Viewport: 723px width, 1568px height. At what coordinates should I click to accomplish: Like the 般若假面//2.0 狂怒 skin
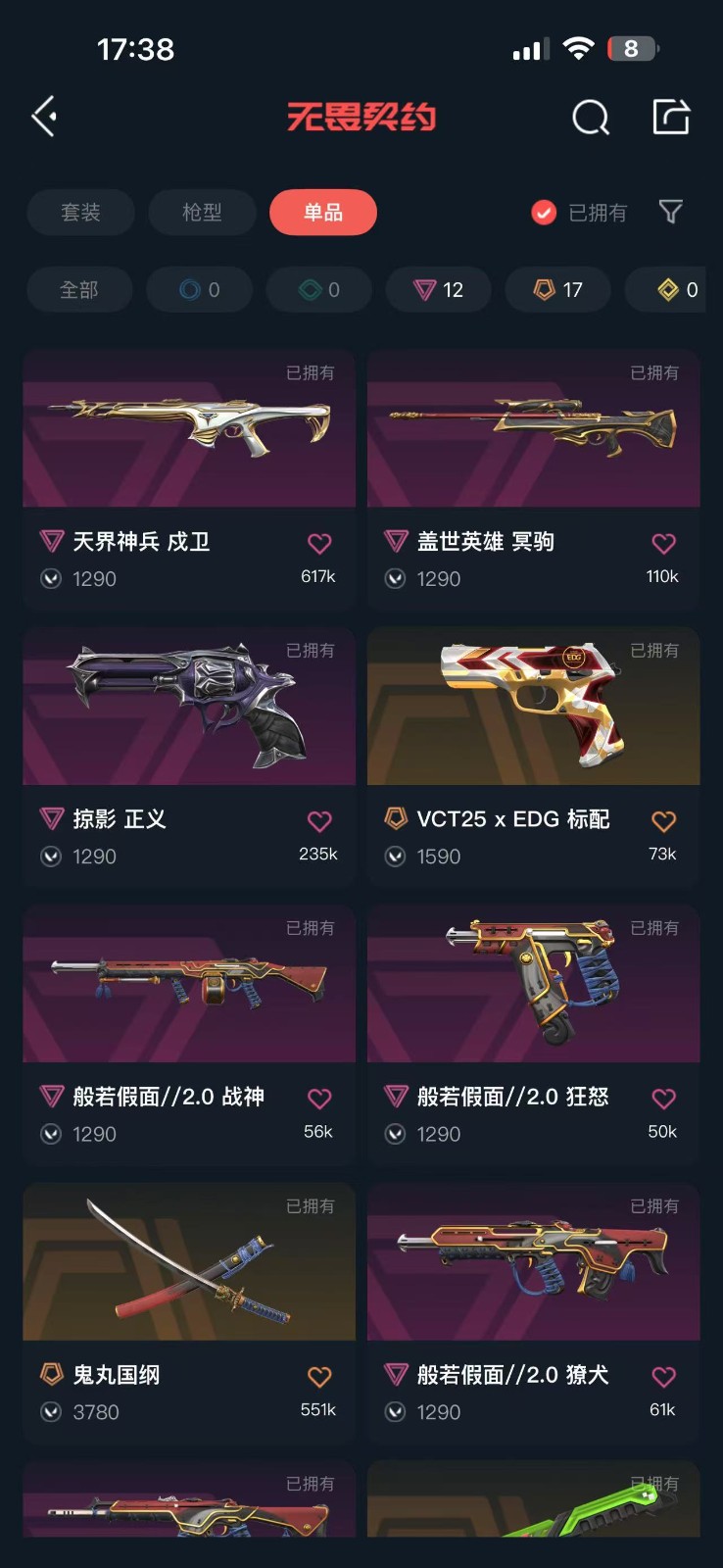663,1099
